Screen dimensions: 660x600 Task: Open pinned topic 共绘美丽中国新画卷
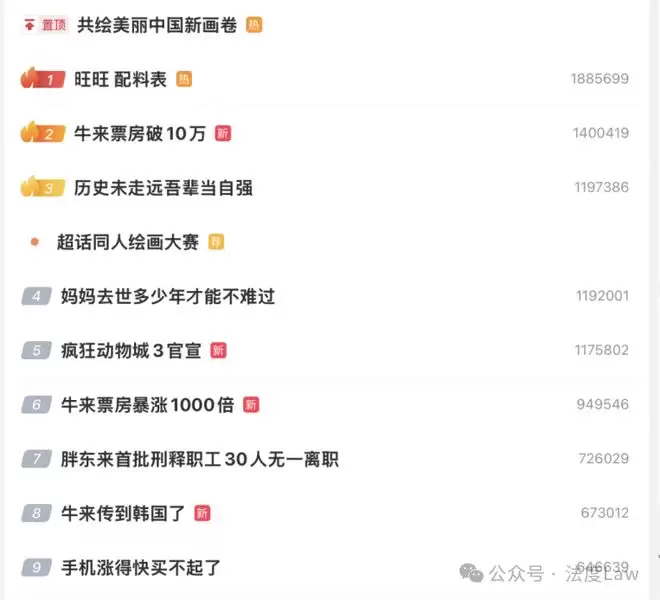pyautogui.click(x=157, y=25)
